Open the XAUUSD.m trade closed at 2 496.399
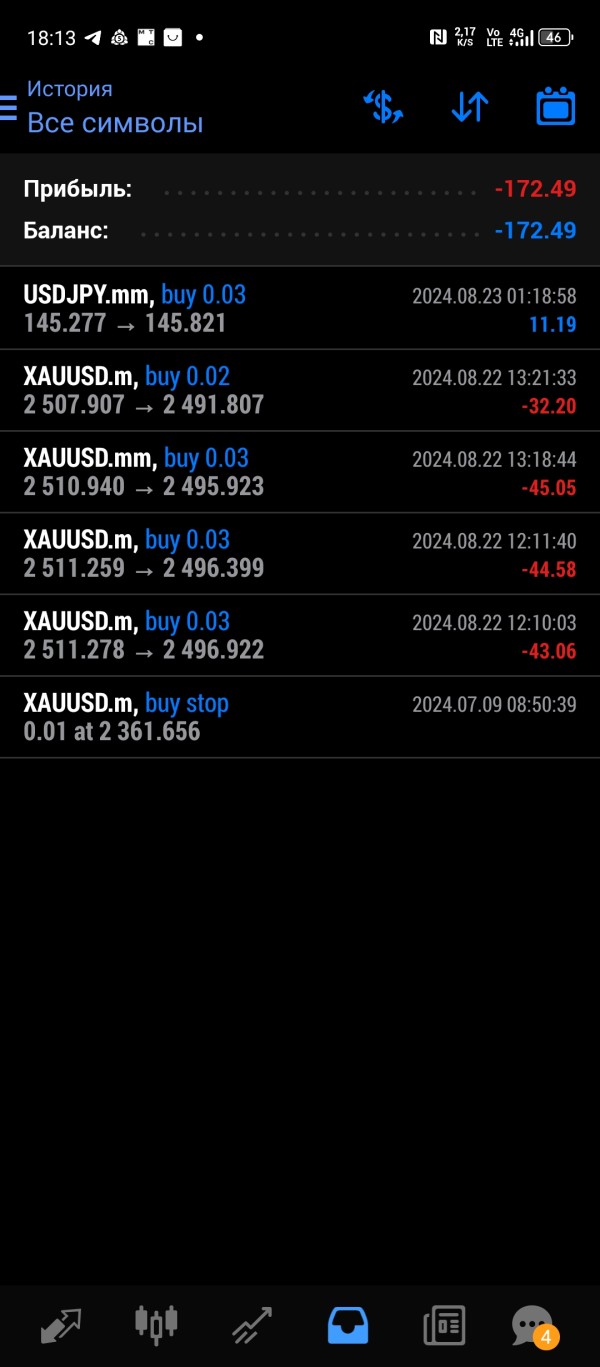The height and width of the screenshot is (1367, 600). point(300,554)
